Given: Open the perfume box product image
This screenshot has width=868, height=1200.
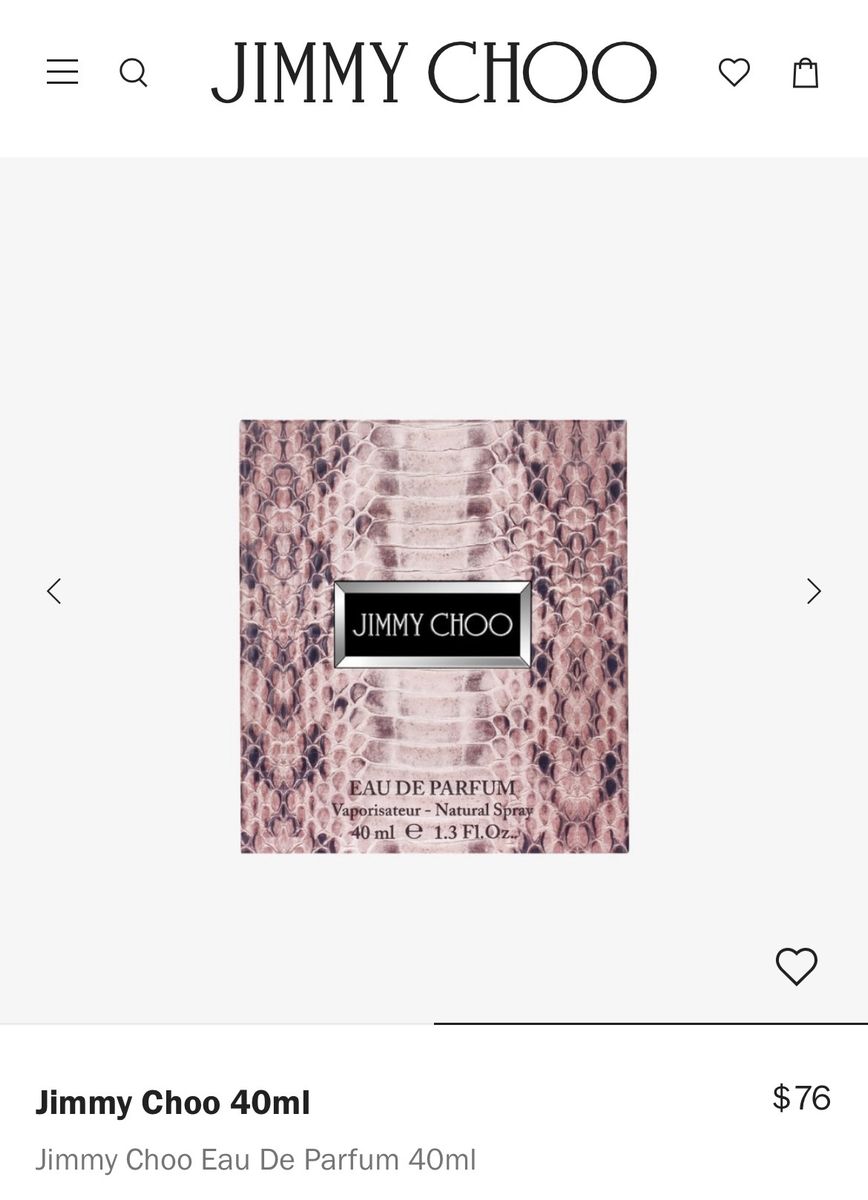Looking at the screenshot, I should (x=434, y=636).
